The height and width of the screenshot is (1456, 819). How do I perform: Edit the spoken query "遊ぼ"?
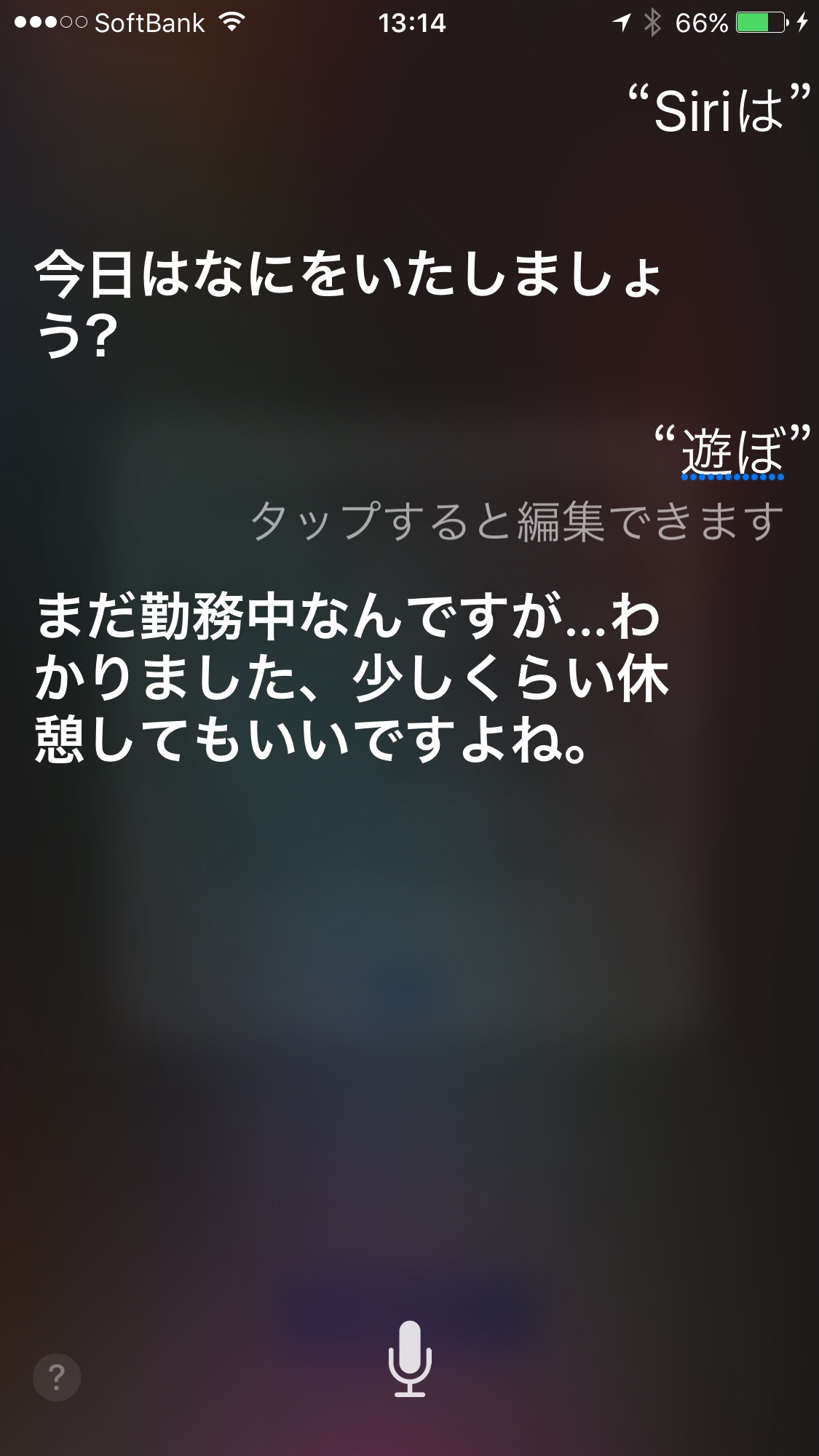pyautogui.click(x=732, y=453)
